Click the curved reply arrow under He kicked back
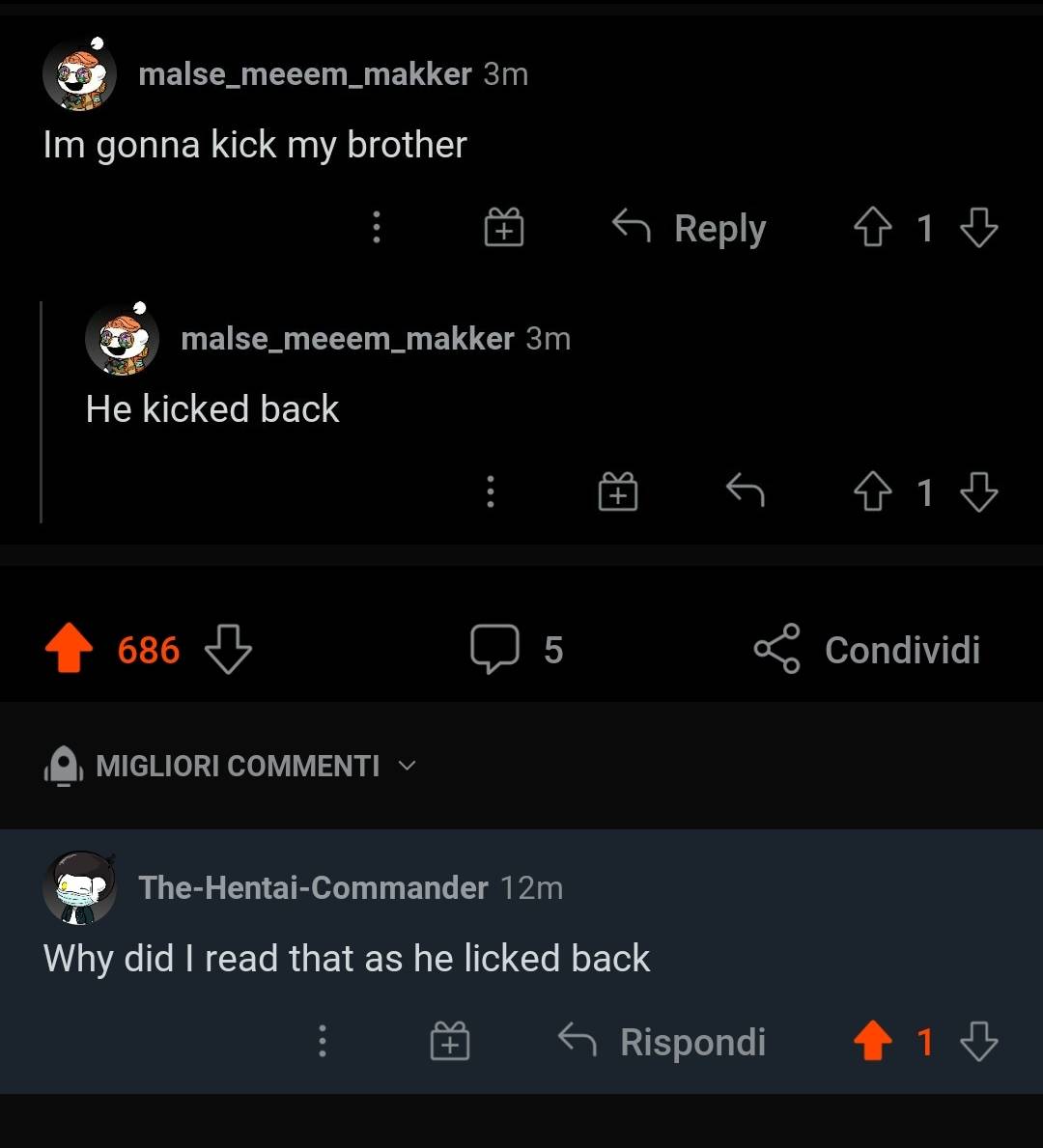This screenshot has height=1148, width=1043. coord(745,491)
